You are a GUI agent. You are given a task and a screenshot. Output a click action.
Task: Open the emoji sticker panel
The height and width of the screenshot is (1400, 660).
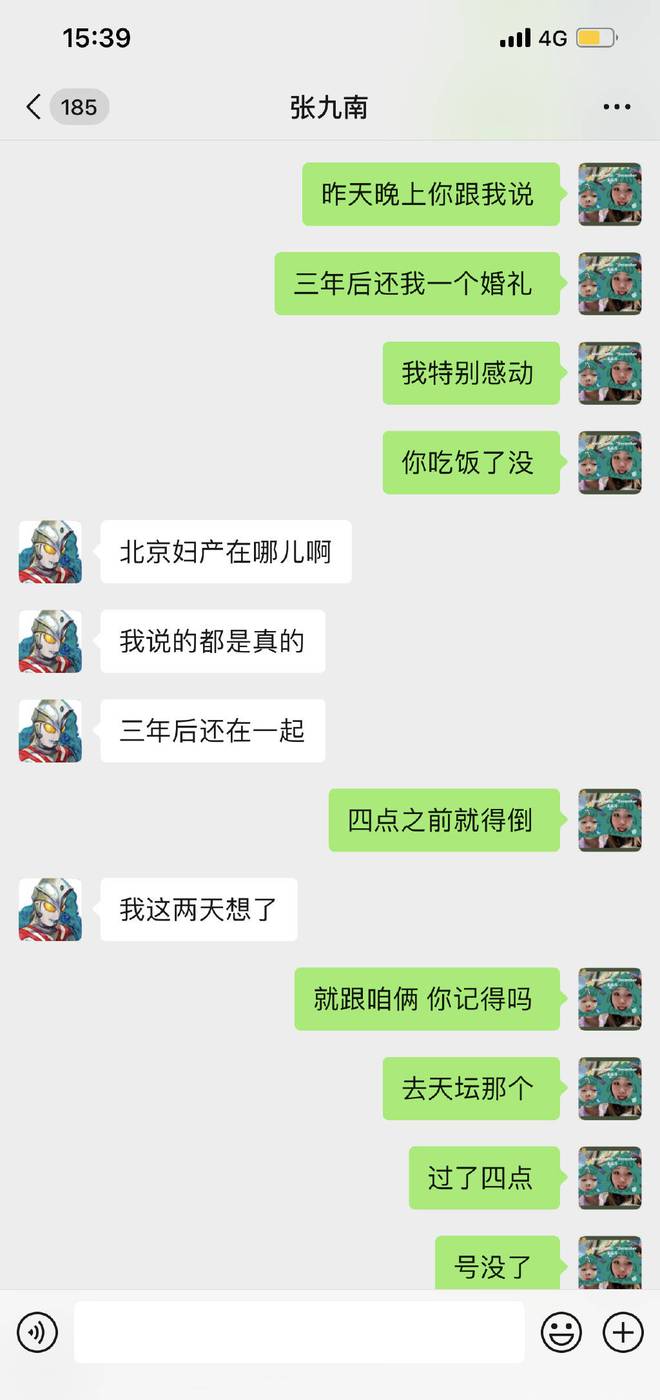[561, 1332]
